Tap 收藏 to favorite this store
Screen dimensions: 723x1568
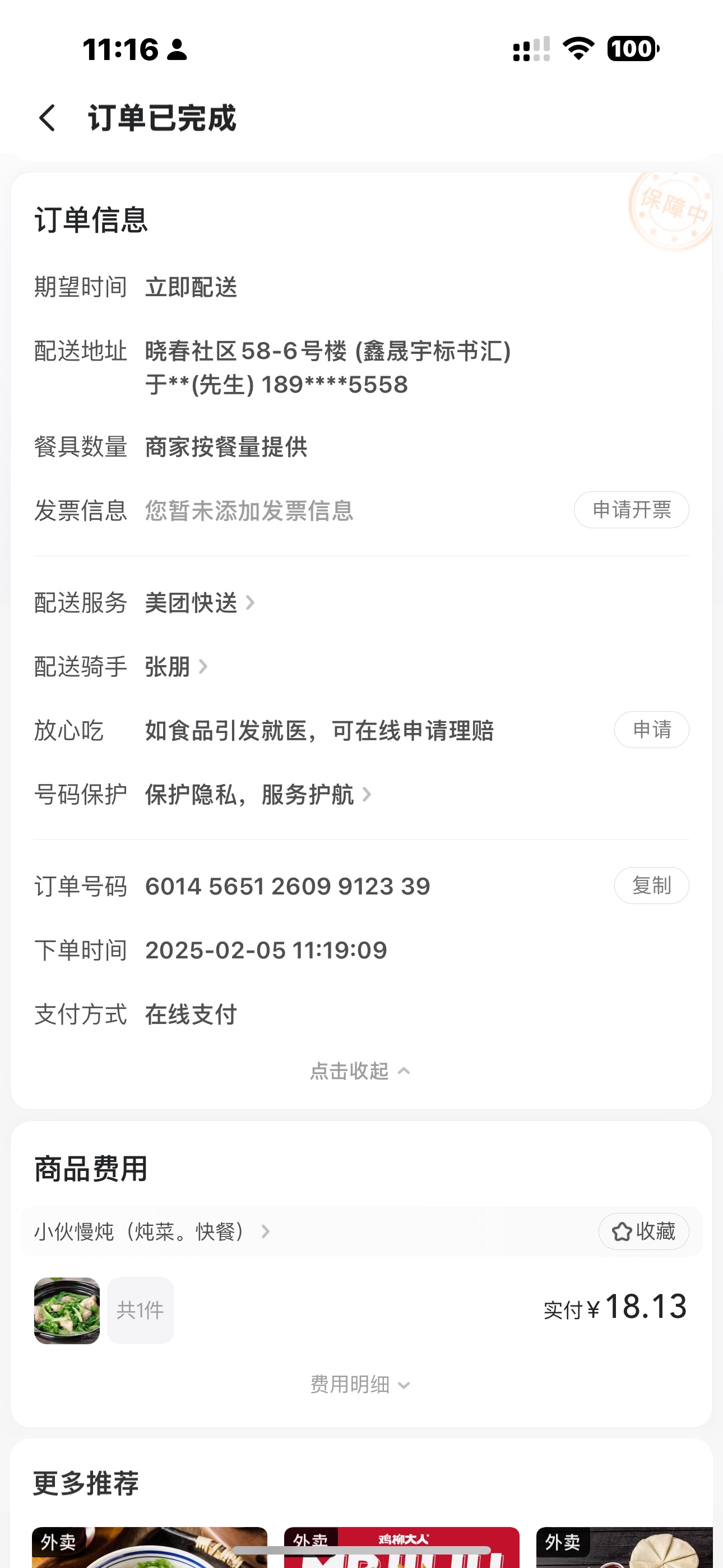[643, 1232]
